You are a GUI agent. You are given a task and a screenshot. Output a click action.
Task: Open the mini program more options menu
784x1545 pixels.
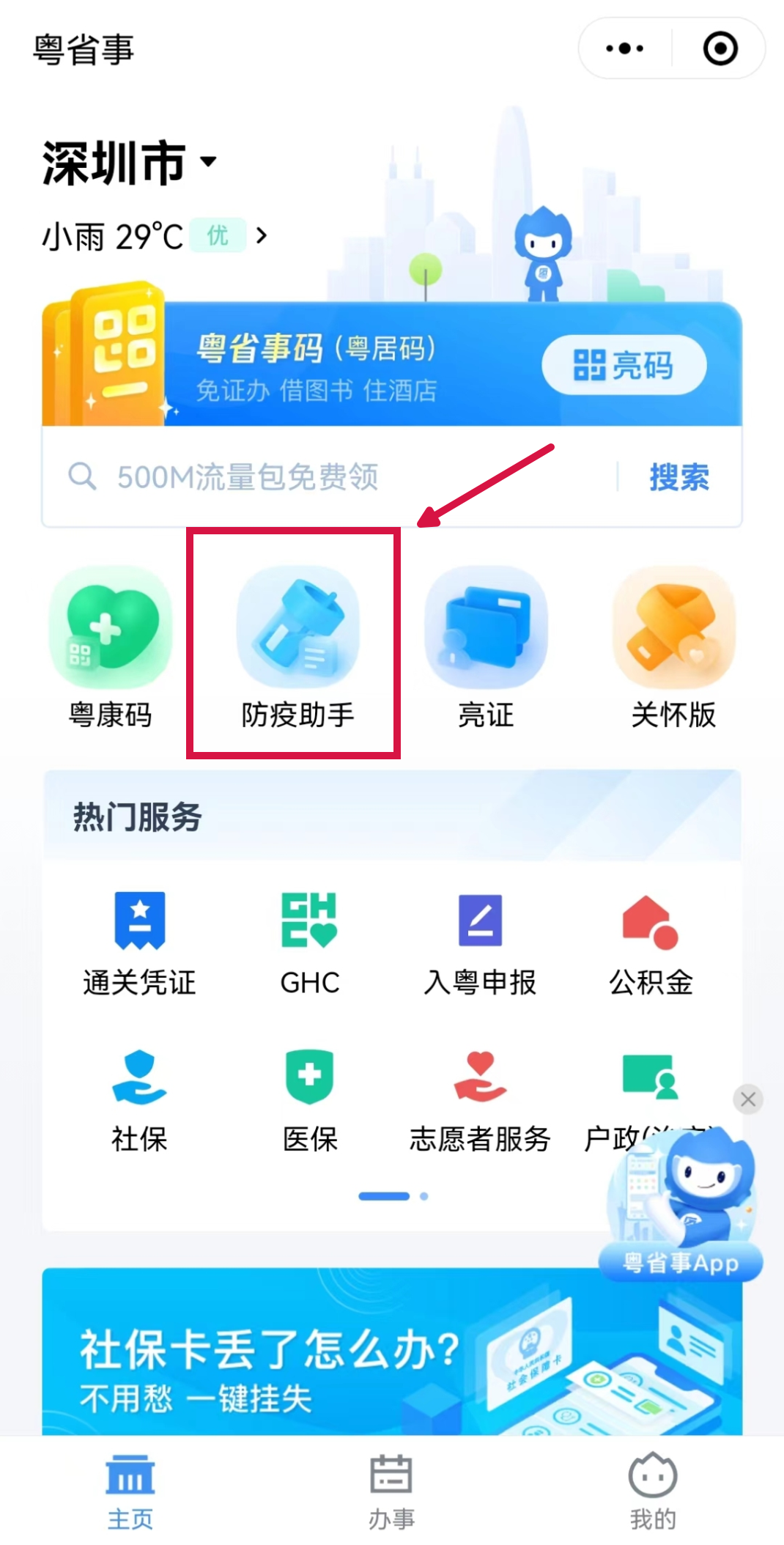(624, 48)
